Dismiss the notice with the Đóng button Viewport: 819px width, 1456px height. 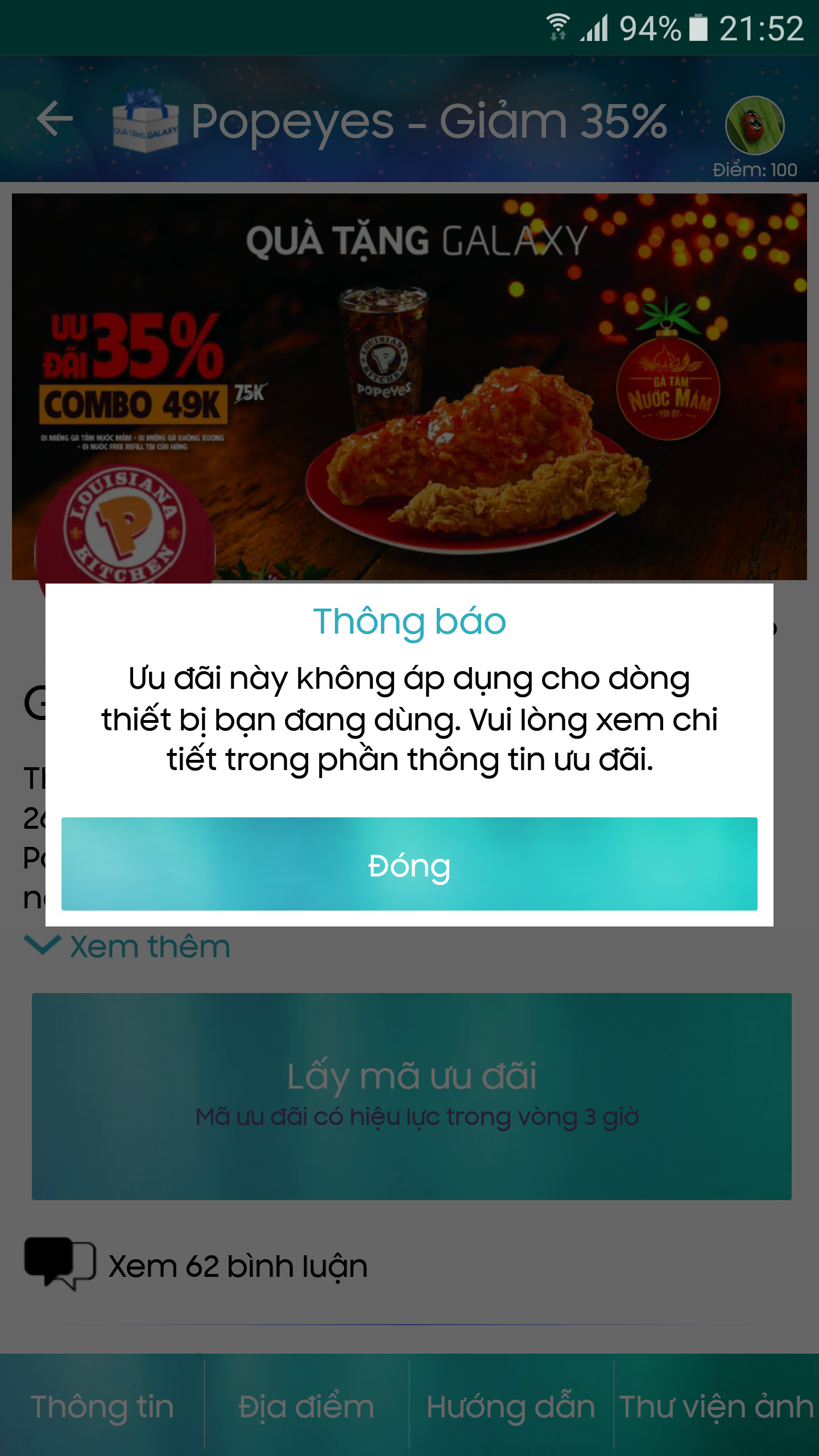coord(409,863)
